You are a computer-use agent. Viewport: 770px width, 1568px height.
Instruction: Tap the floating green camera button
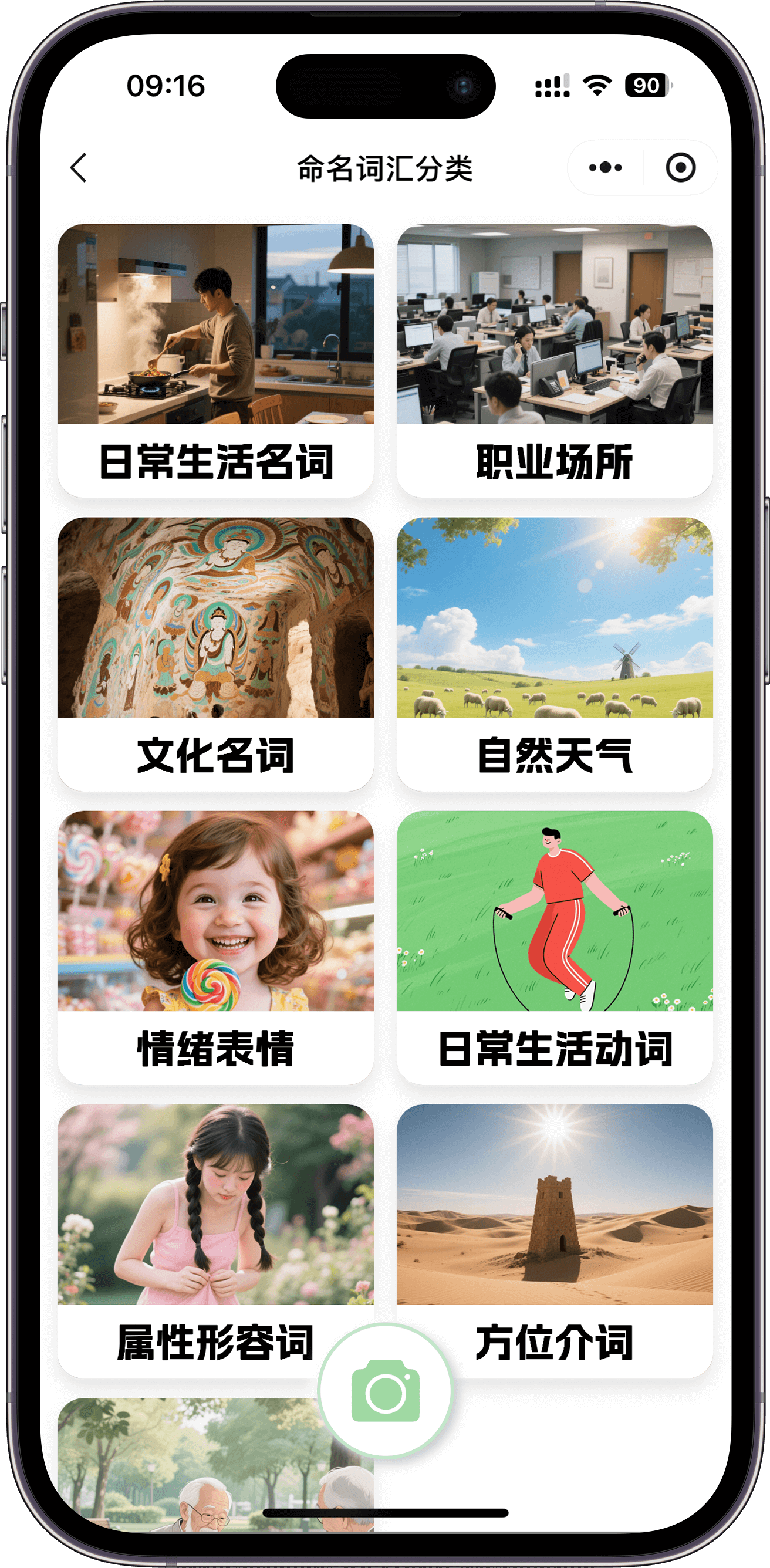[x=386, y=1391]
